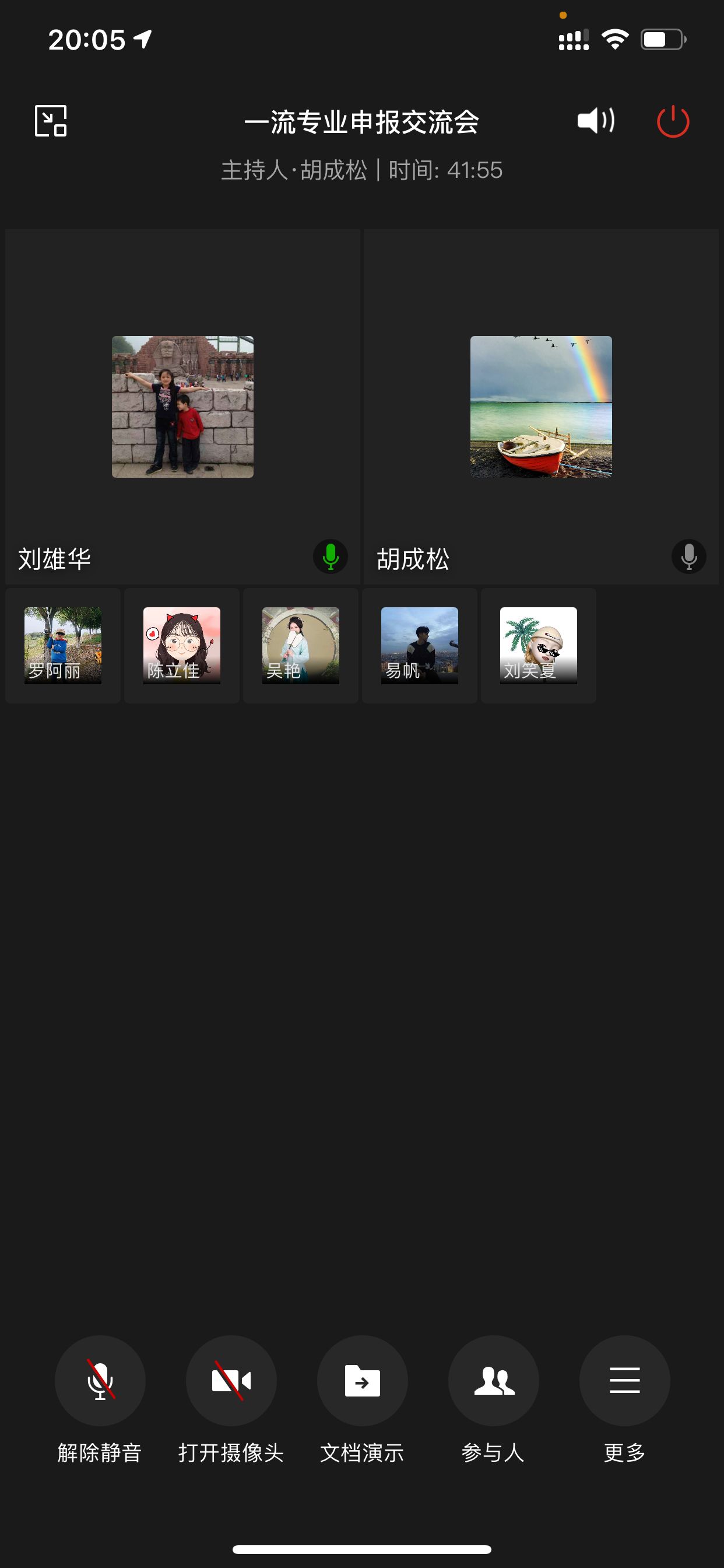Start 文档演示 document presentation

coord(362,1380)
